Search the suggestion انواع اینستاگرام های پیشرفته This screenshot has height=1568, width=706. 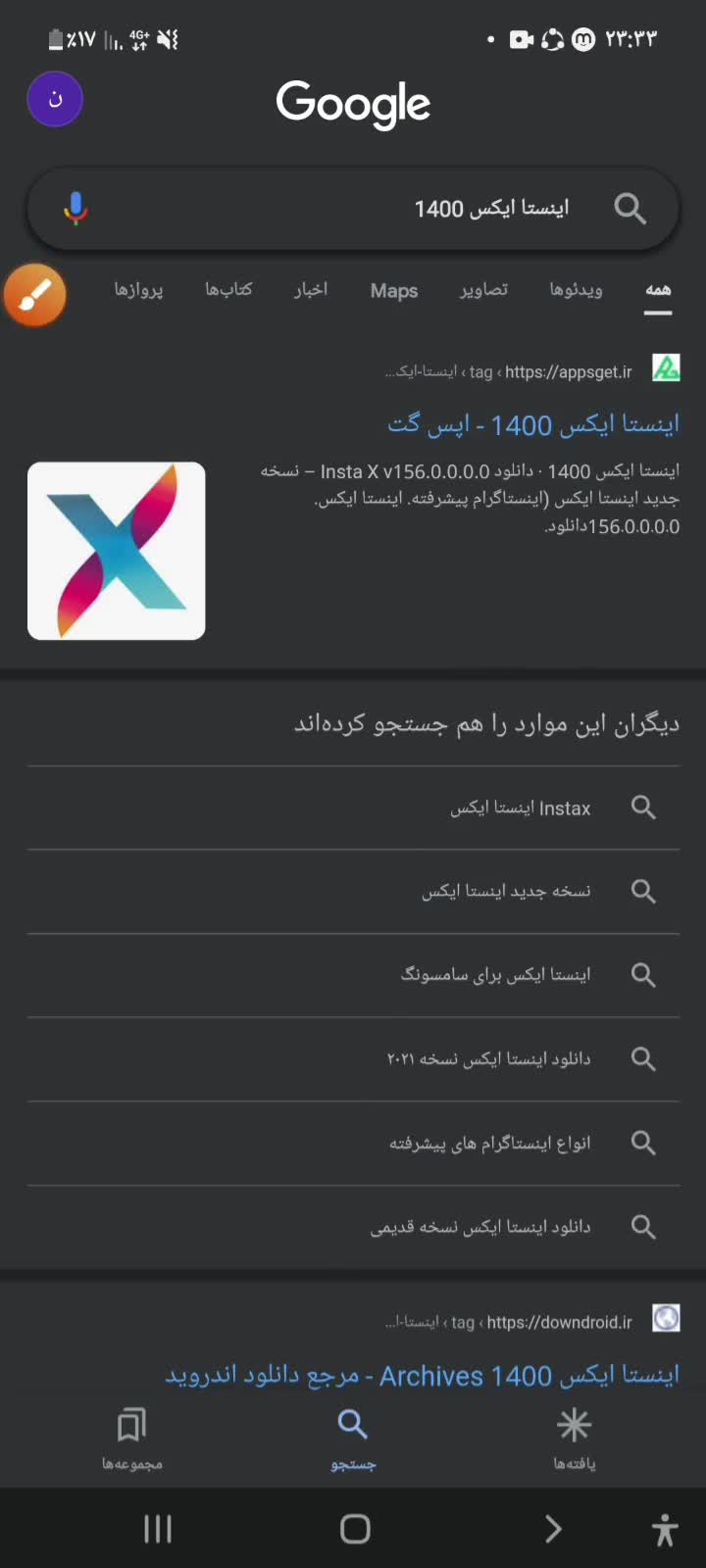pos(489,1144)
